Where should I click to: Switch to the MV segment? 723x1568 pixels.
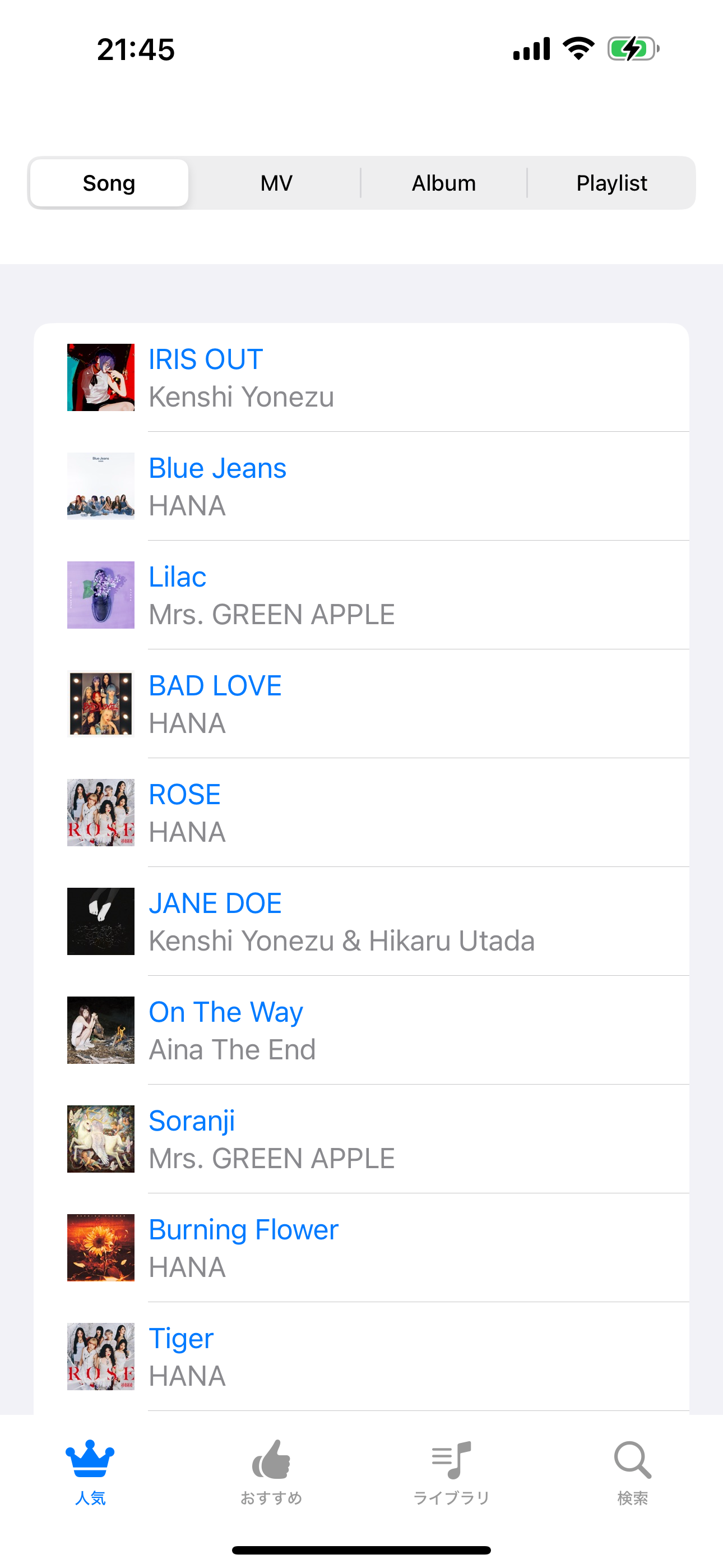pyautogui.click(x=276, y=183)
